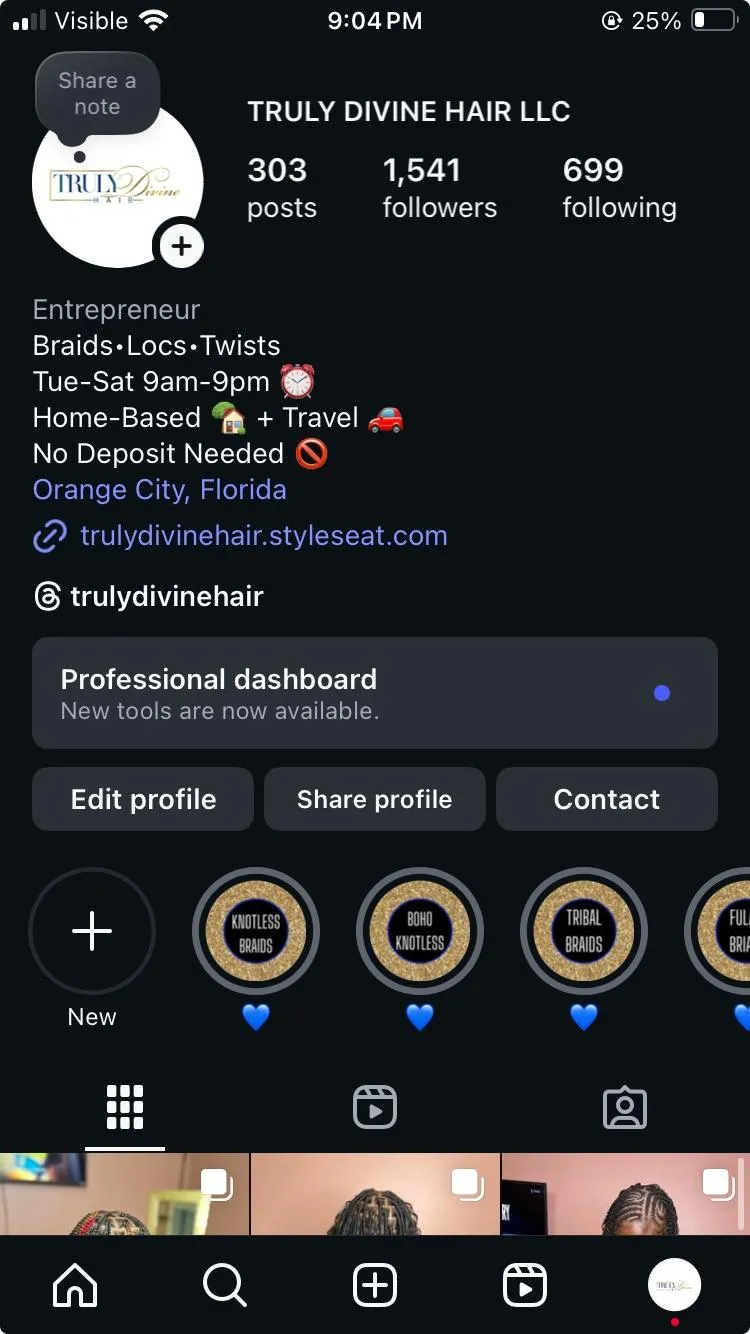
Task: Go to the Home feed
Action: (x=76, y=1285)
